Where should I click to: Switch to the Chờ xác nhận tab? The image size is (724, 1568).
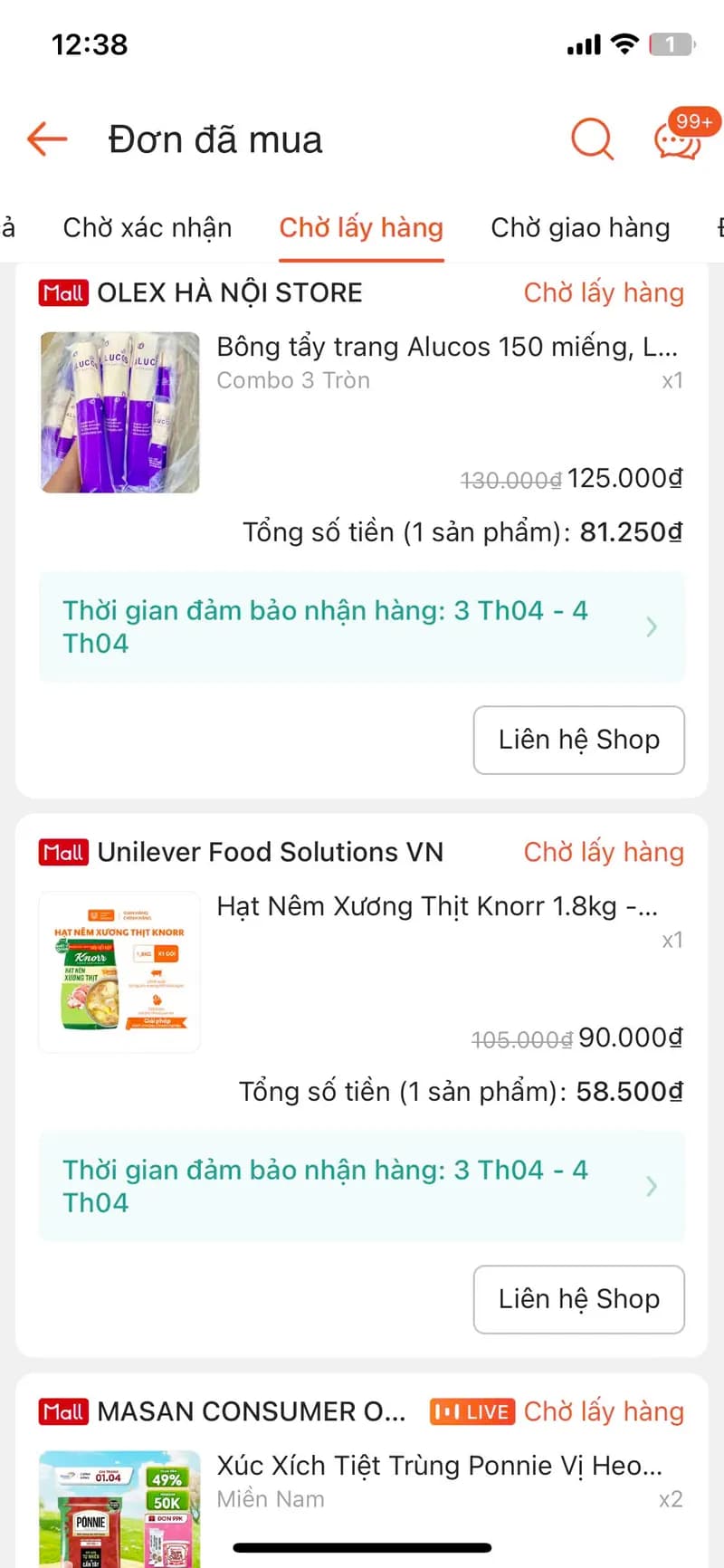click(147, 227)
